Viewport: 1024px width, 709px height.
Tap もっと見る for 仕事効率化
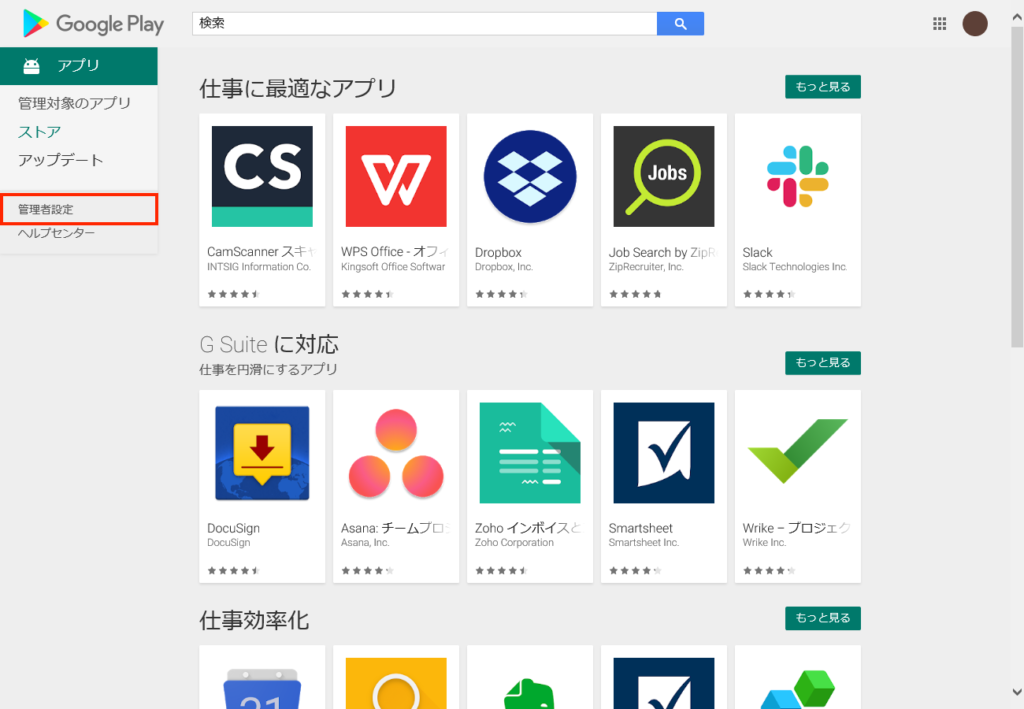(823, 618)
